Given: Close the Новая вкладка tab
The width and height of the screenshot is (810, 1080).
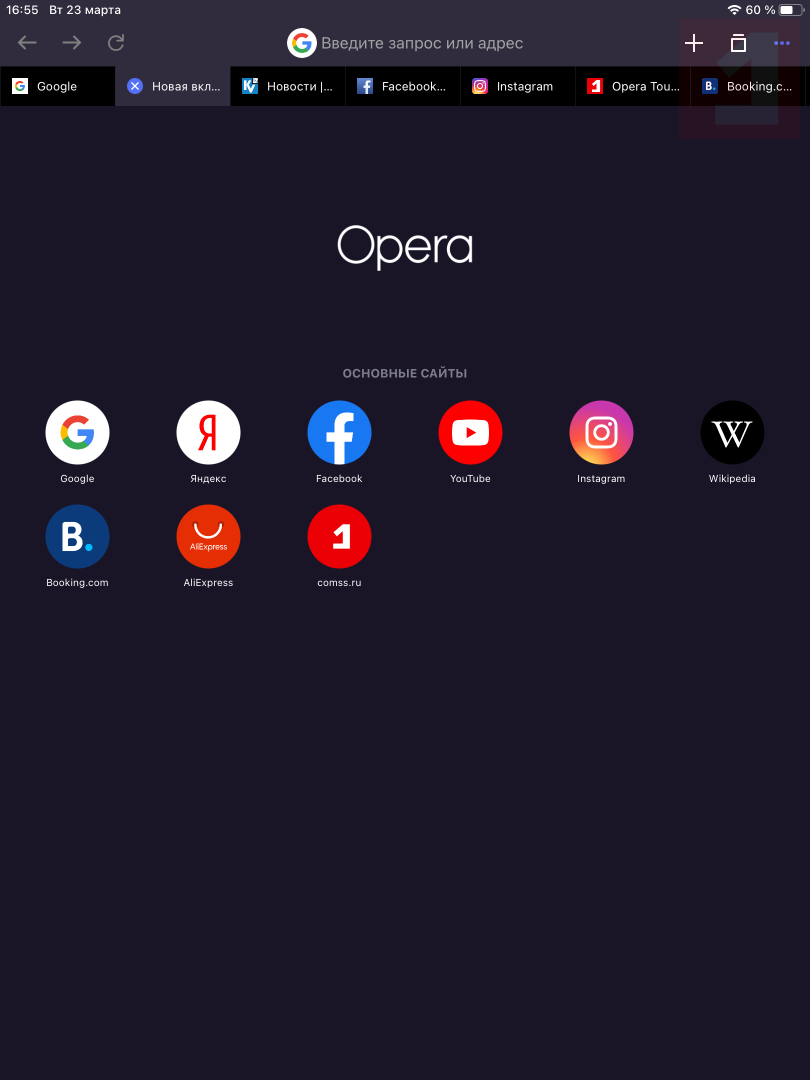Looking at the screenshot, I should tap(135, 87).
